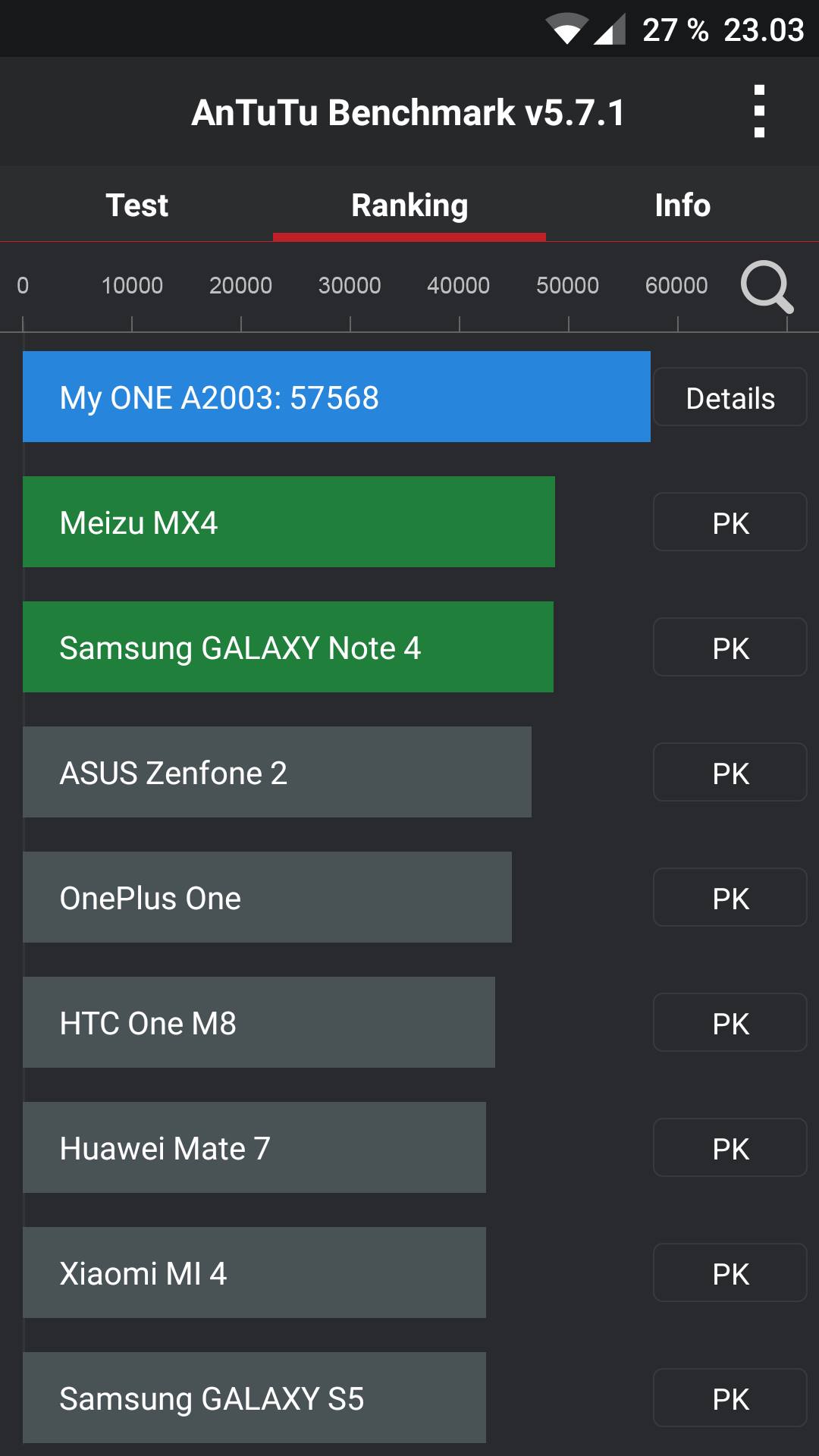The width and height of the screenshot is (819, 1456).
Task: Select the Ranking tab
Action: 409,205
